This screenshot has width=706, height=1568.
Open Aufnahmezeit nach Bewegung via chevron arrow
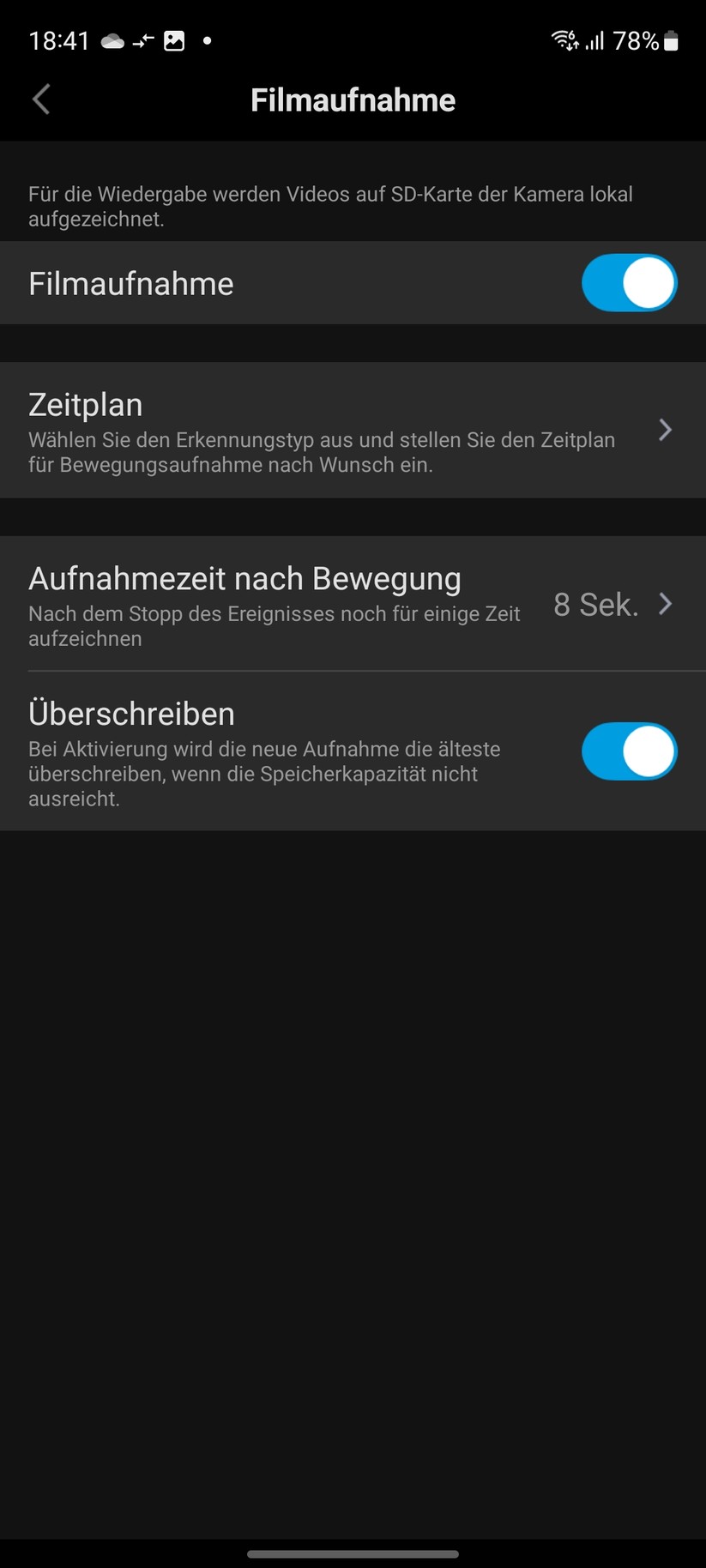[x=665, y=604]
